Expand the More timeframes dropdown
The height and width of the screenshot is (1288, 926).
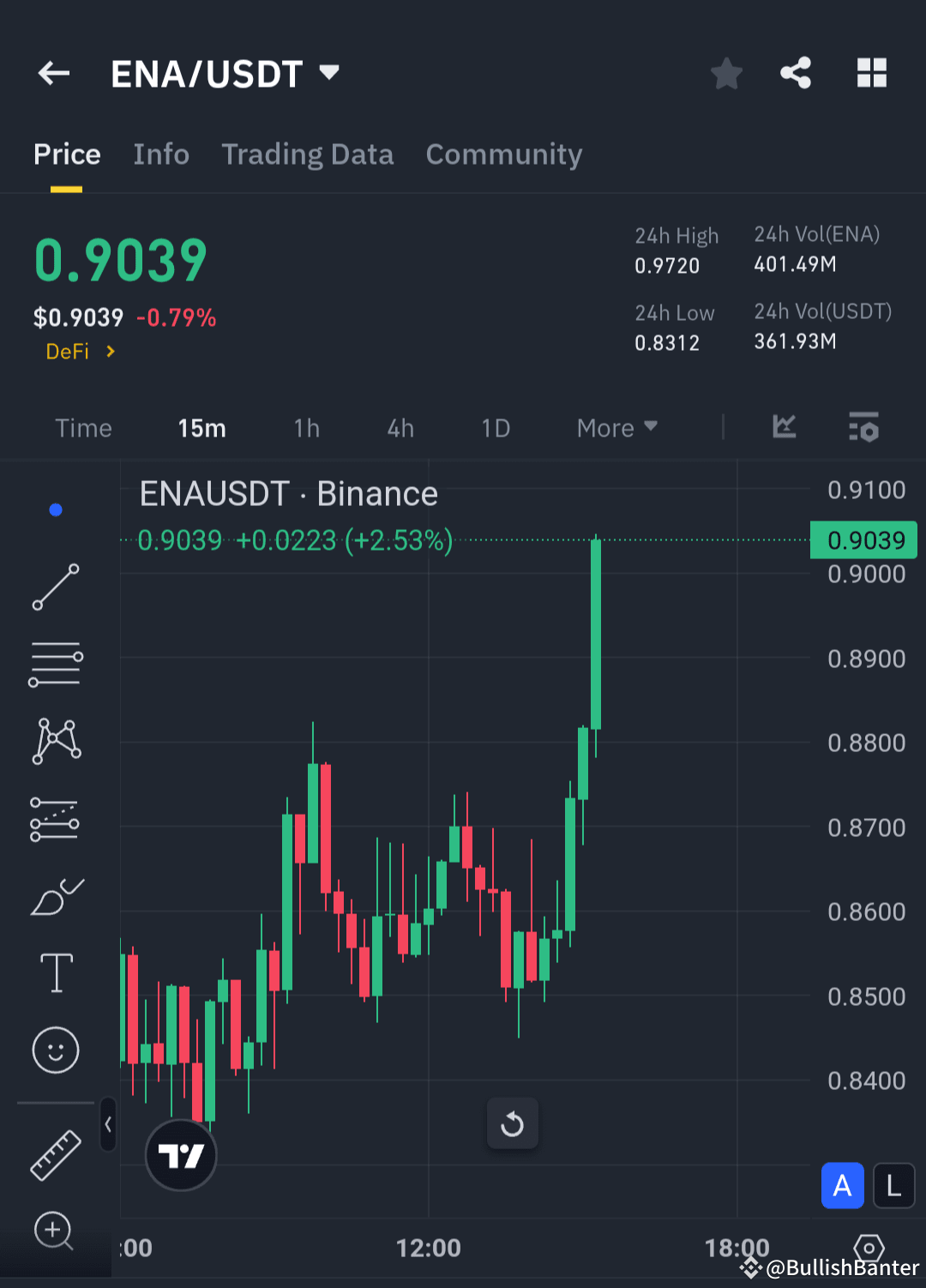pos(616,427)
